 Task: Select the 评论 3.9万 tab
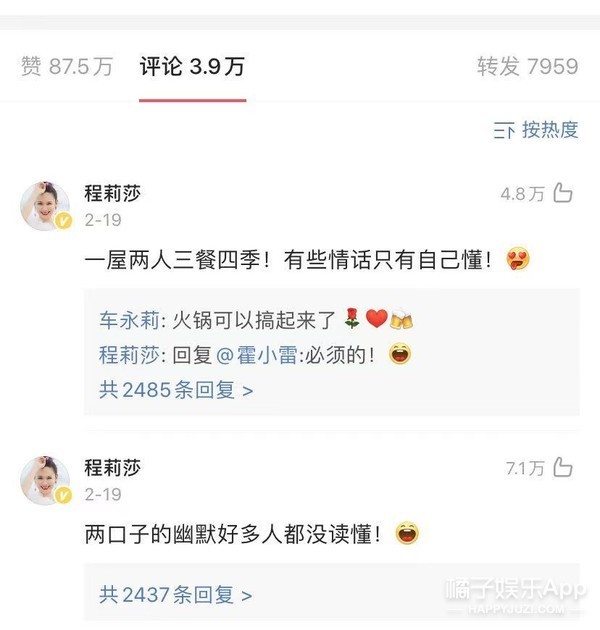192,67
